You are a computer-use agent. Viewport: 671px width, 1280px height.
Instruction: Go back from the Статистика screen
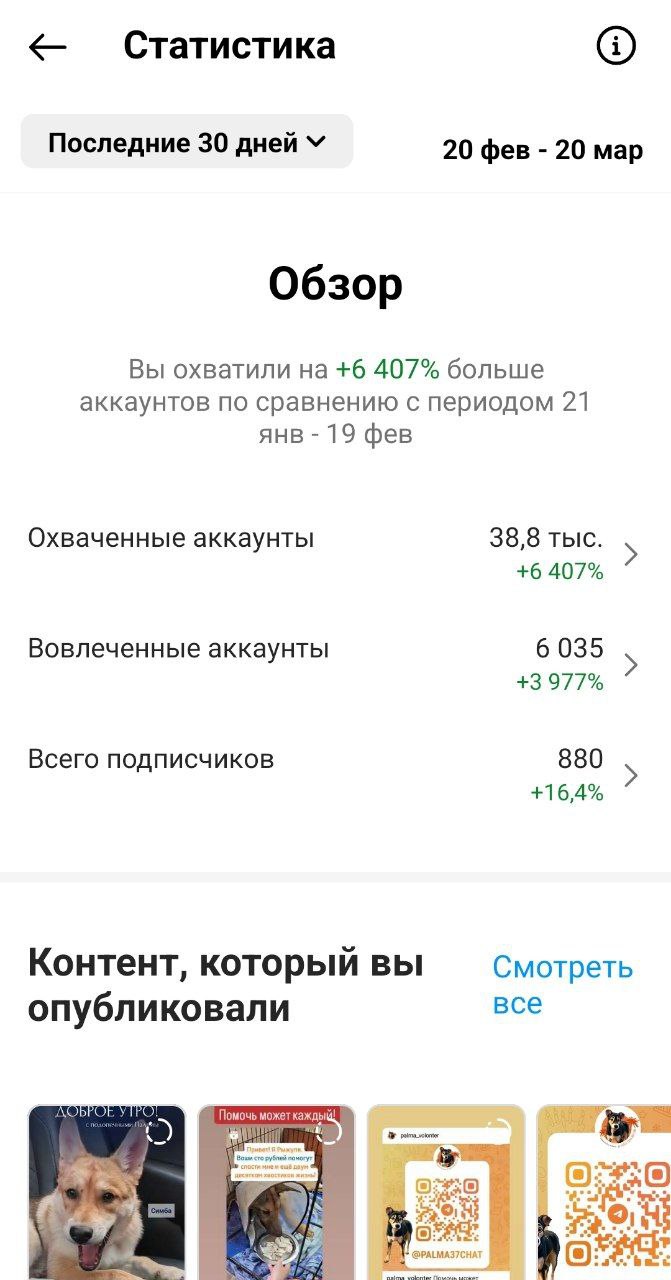(47, 47)
